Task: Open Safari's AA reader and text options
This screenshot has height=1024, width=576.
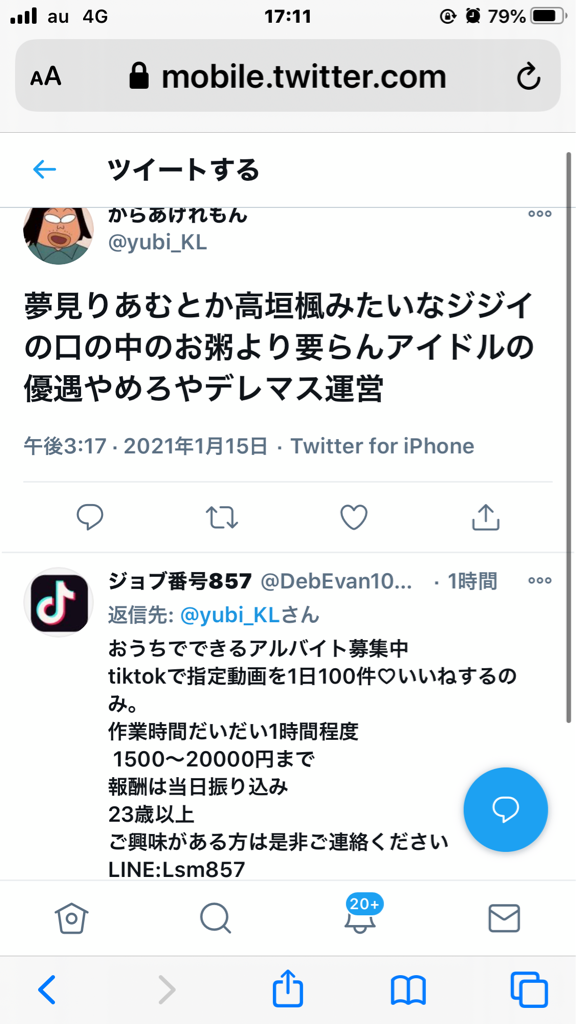Action: click(x=46, y=77)
